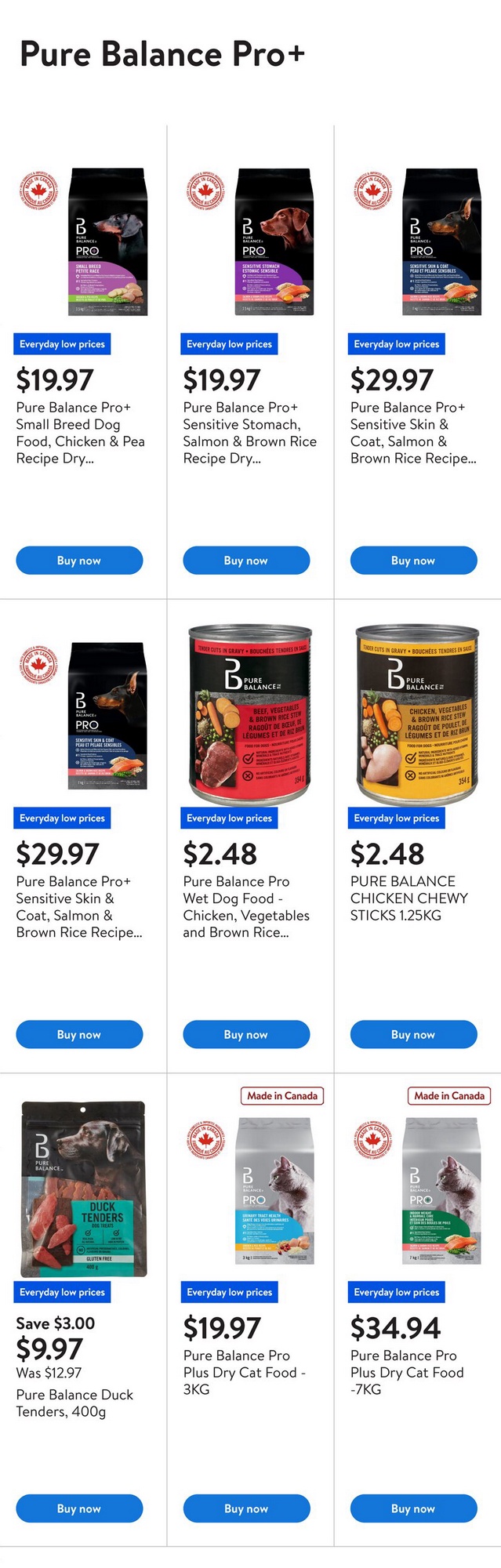Select Buy now for Chicken Chewy Sticks
501x1568 pixels.
pos(413,1034)
